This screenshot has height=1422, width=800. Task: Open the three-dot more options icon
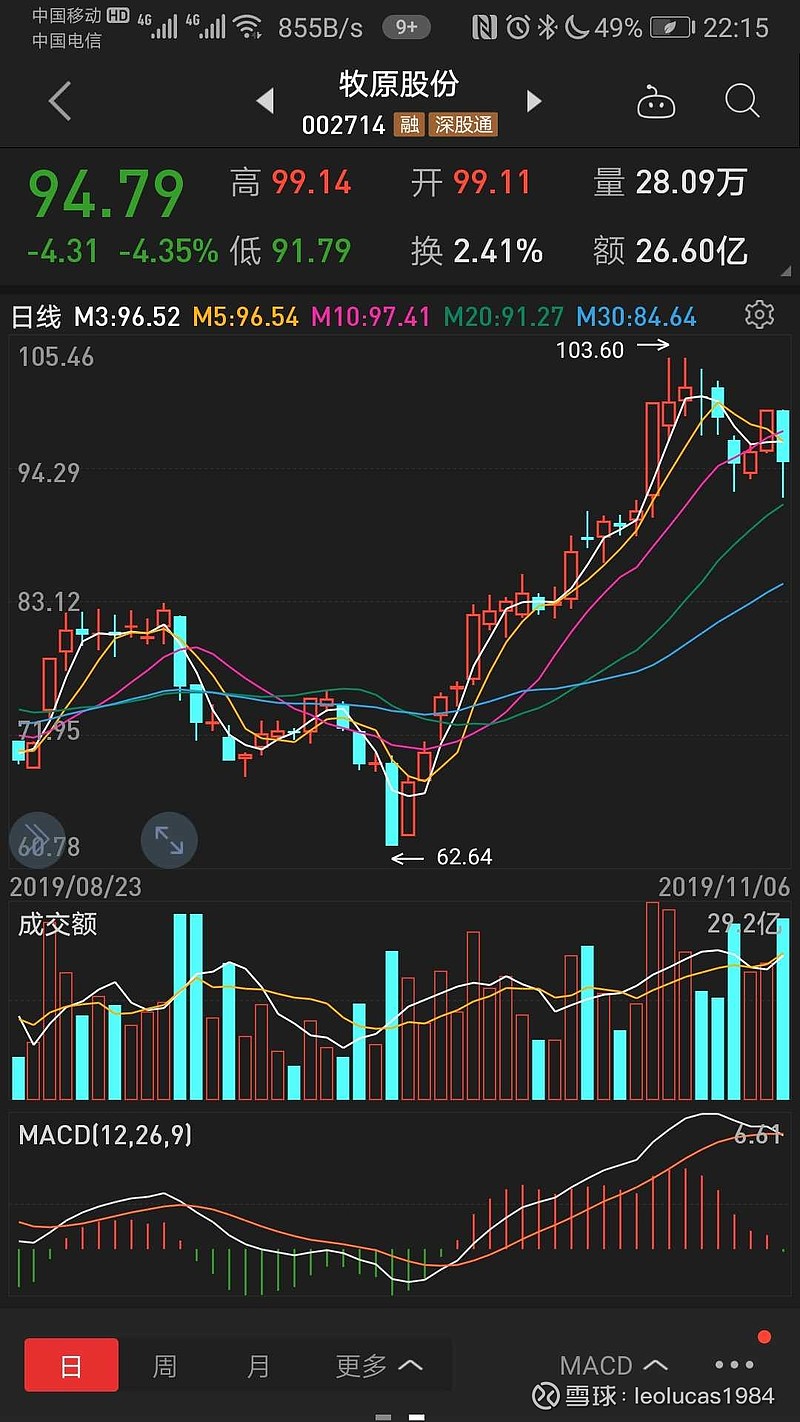coord(733,1364)
